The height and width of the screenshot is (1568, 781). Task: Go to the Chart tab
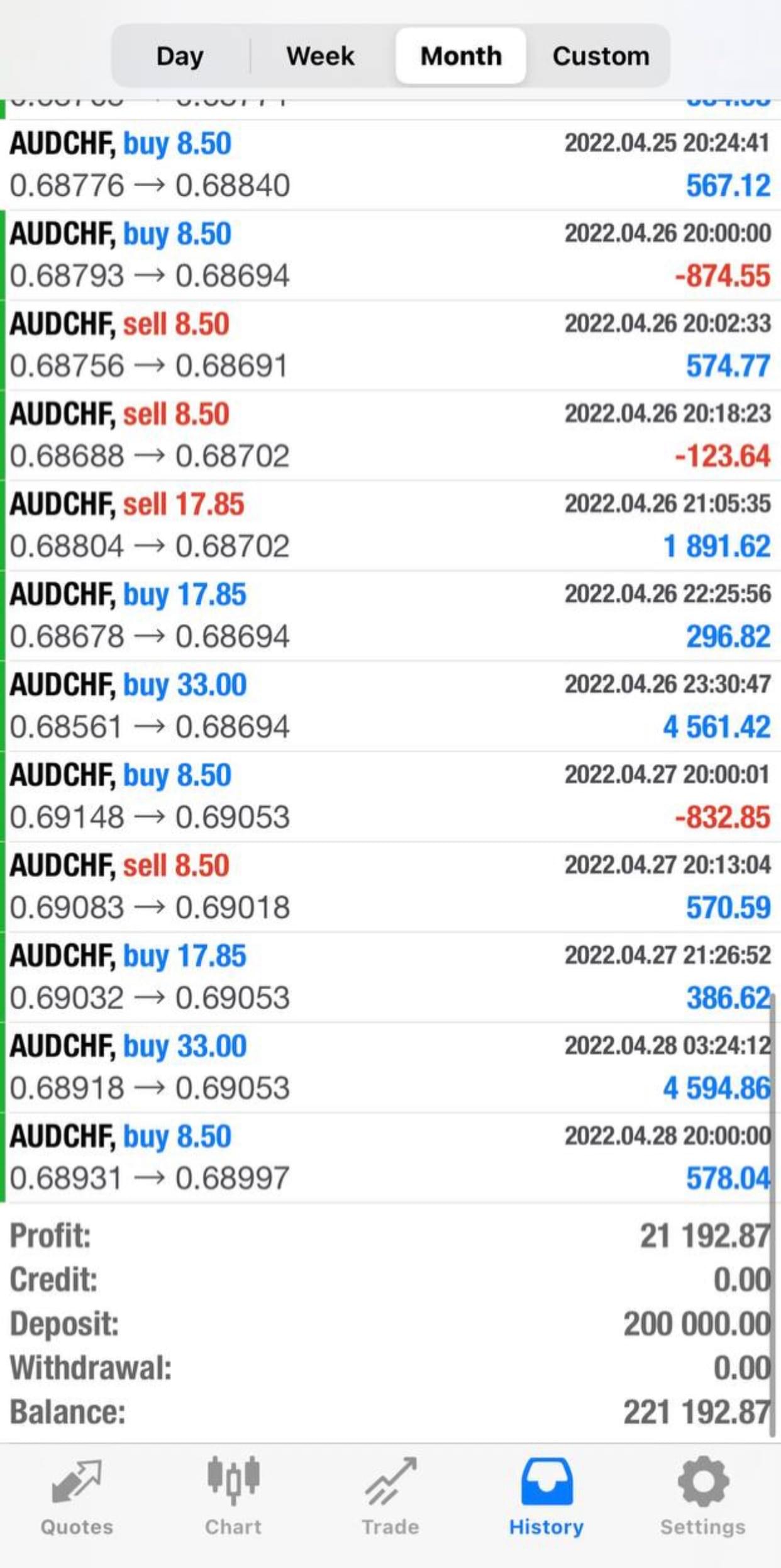(x=233, y=1496)
